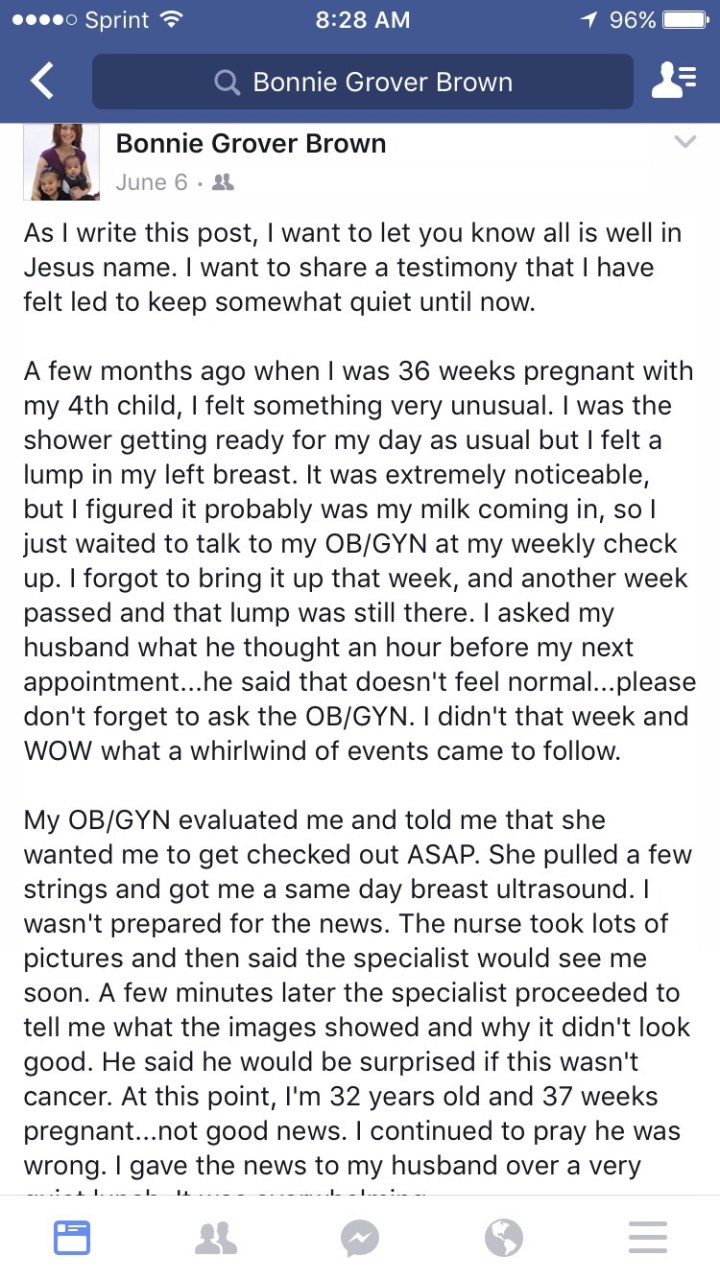Switch to the News Feed tab
This screenshot has height=1280, width=720.
coord(72,1238)
